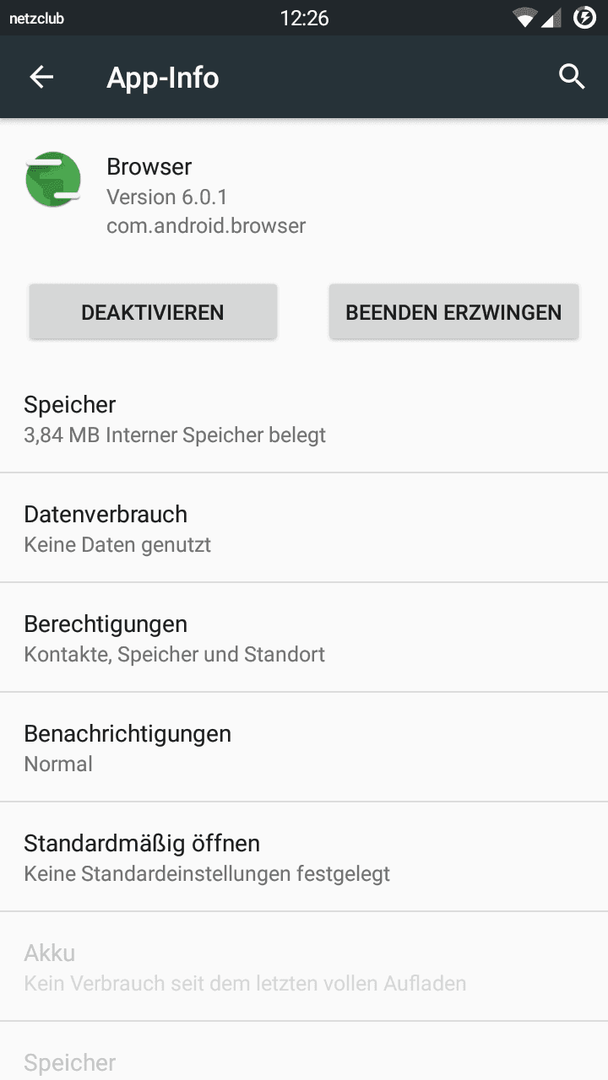
Task: View Berechtigungen for Browser
Action: tap(304, 637)
